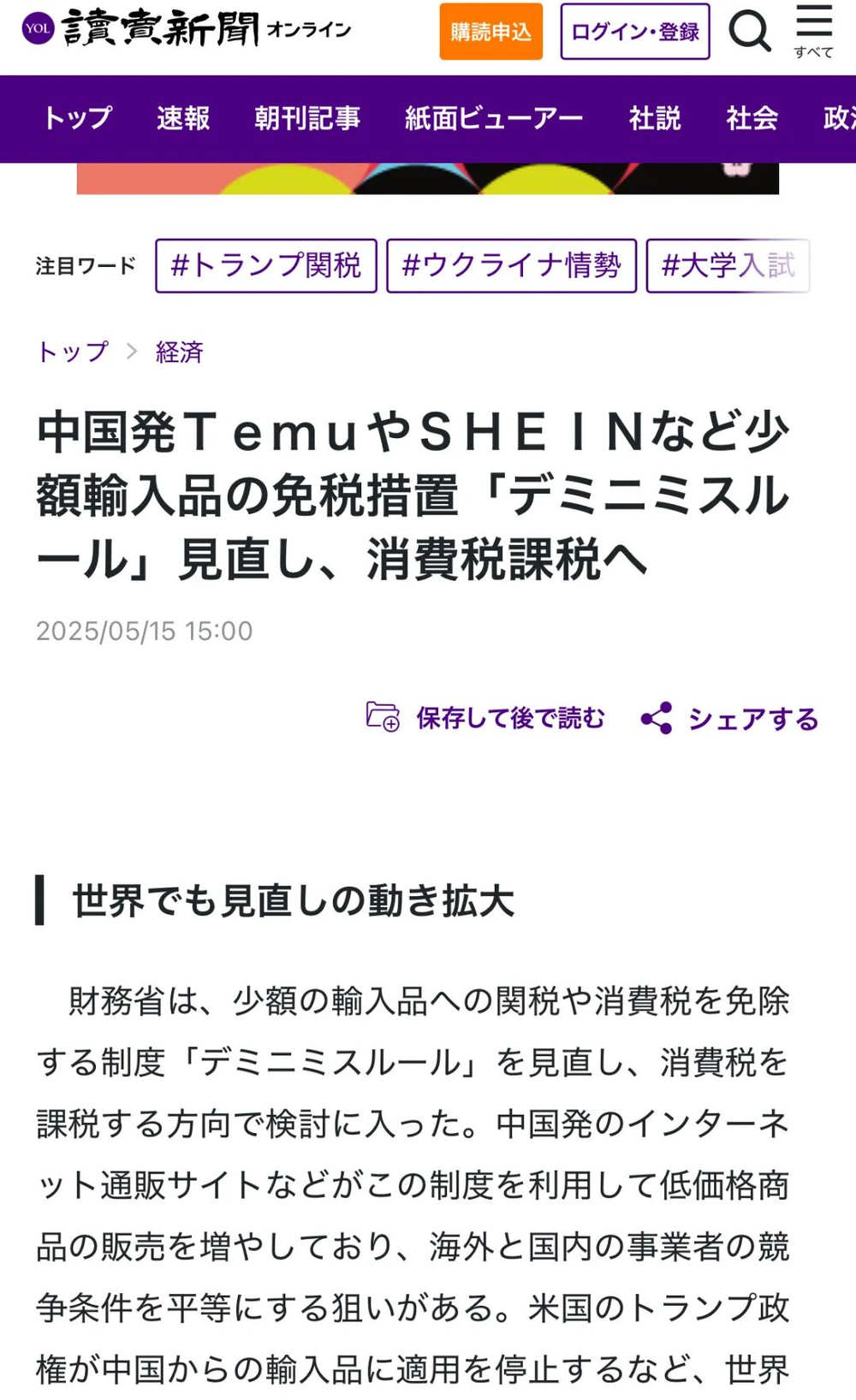The height and width of the screenshot is (1400, 856).
Task: Open the #大学入試 keyword chip
Action: pos(728,265)
